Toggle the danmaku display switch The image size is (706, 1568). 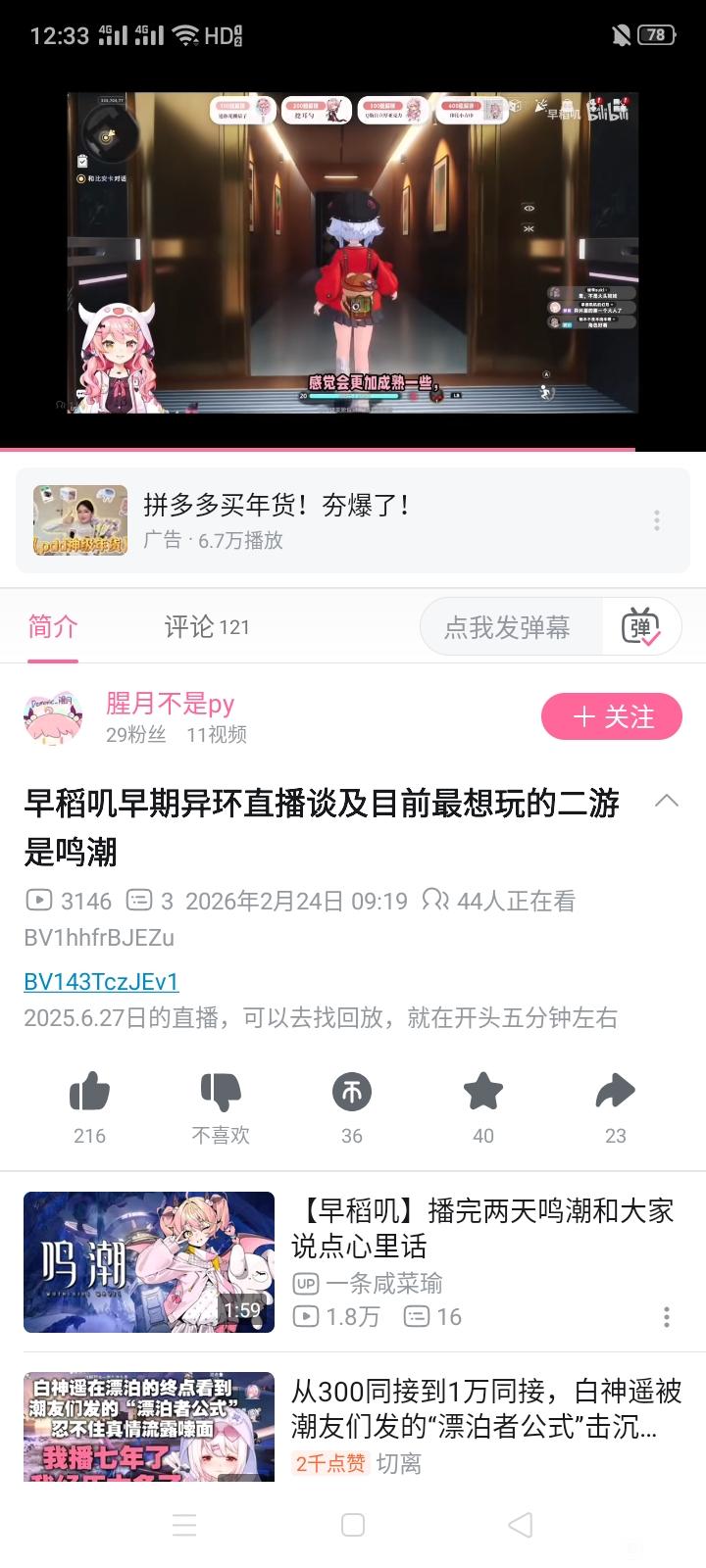tap(642, 627)
